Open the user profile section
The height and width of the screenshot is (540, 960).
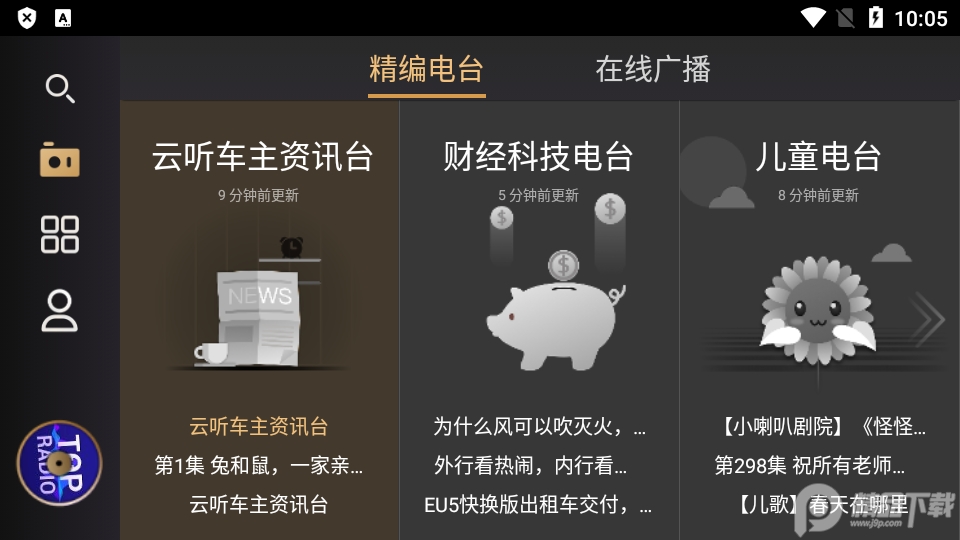[x=60, y=311]
